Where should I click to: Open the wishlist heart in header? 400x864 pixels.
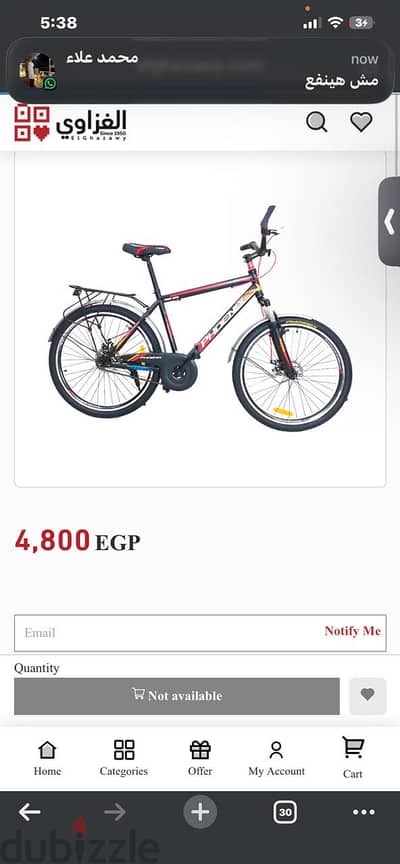(361, 122)
